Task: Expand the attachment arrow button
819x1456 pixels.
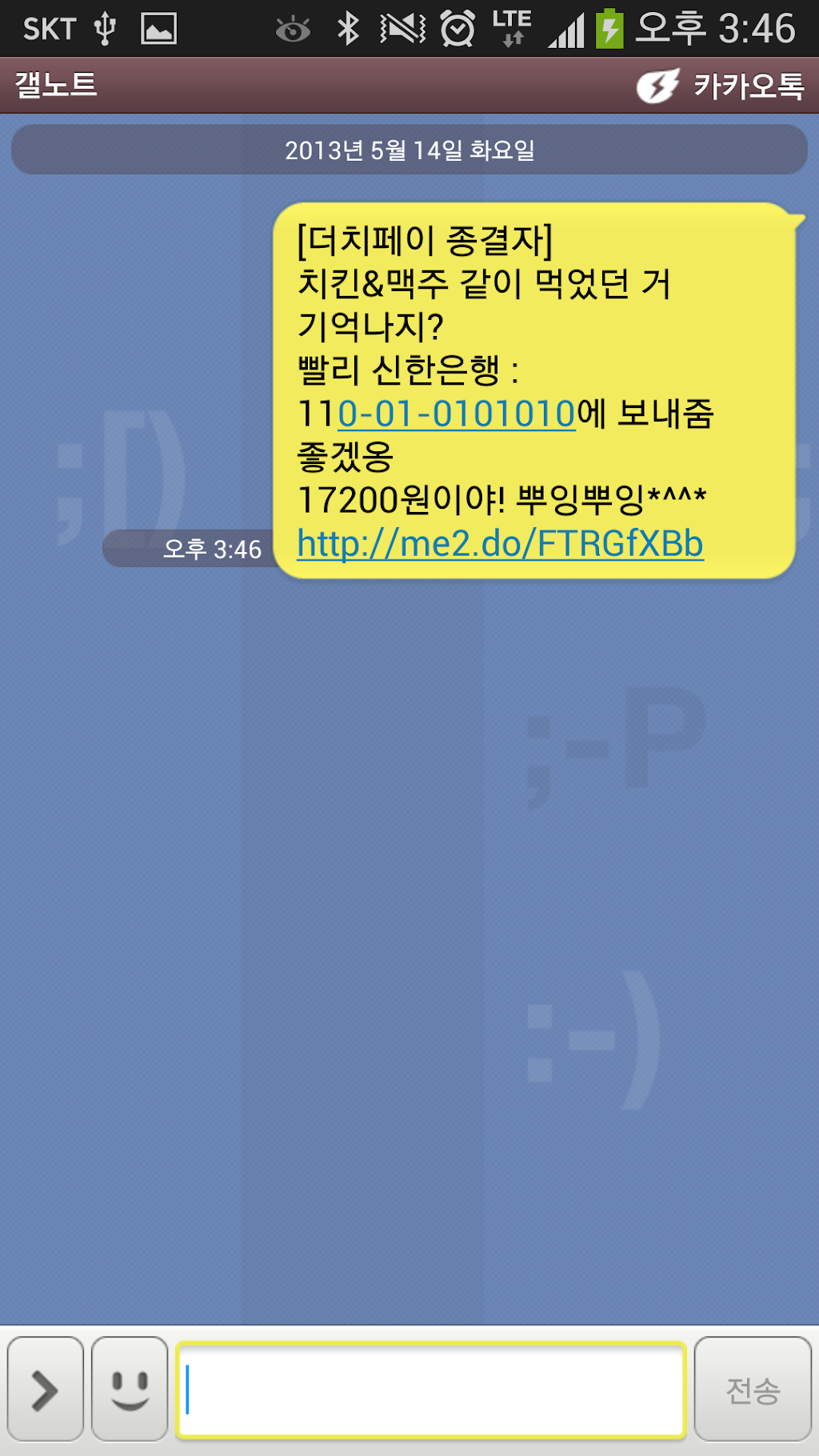Action: coord(46,1390)
